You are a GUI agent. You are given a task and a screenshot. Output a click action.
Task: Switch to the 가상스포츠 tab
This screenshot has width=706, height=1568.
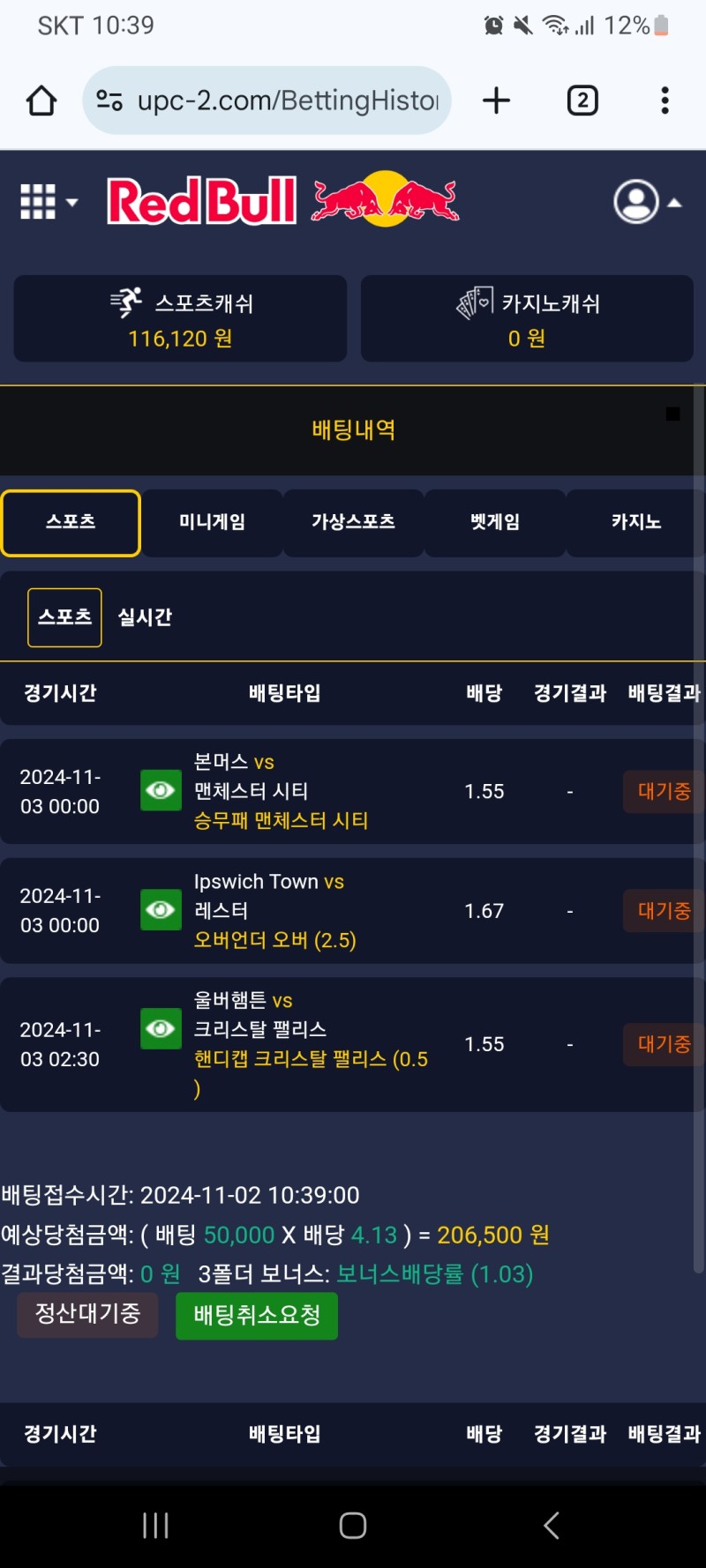coord(353,522)
